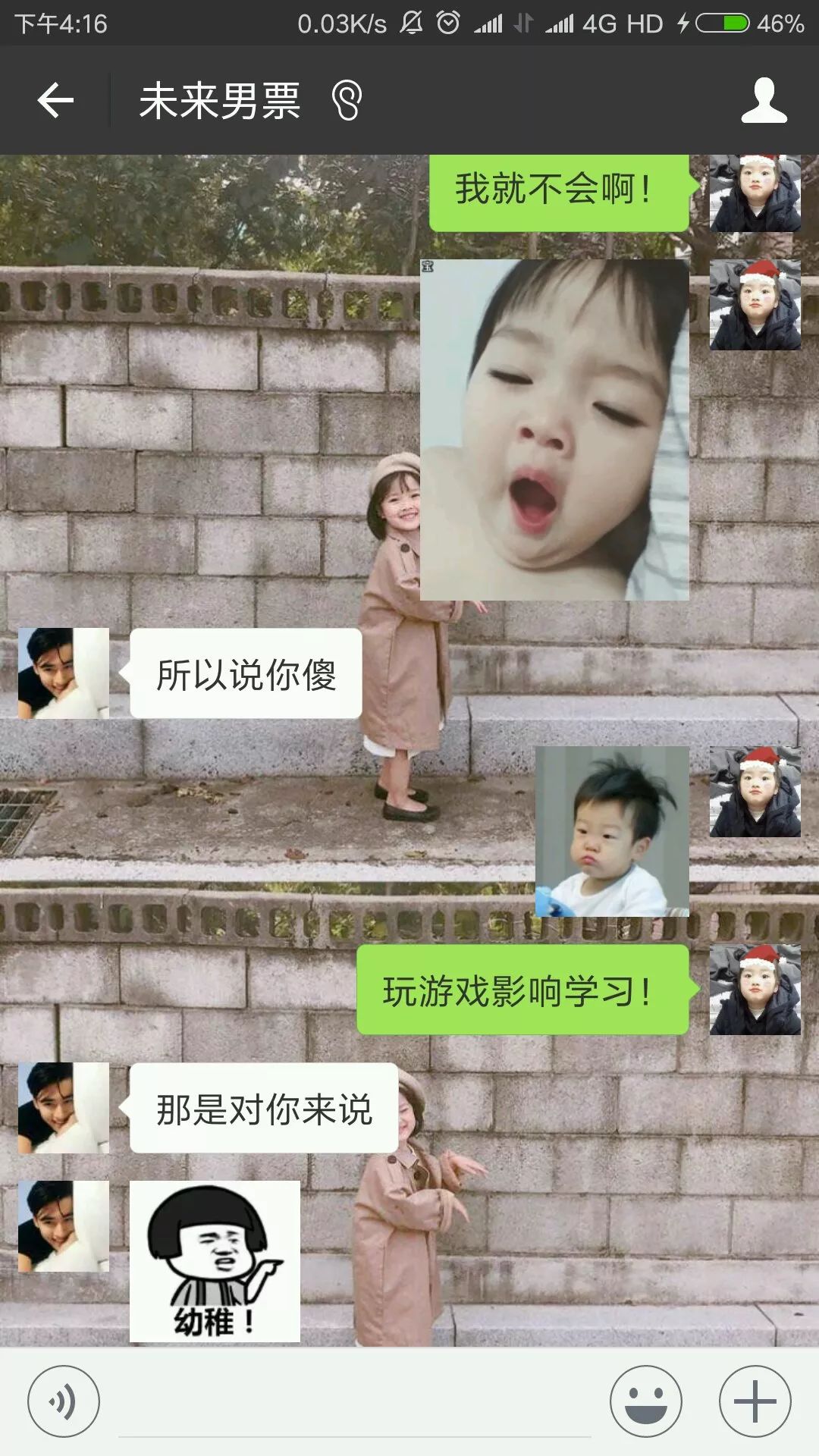The width and height of the screenshot is (819, 1456).
Task: View the pouting baby sticker
Action: click(612, 831)
